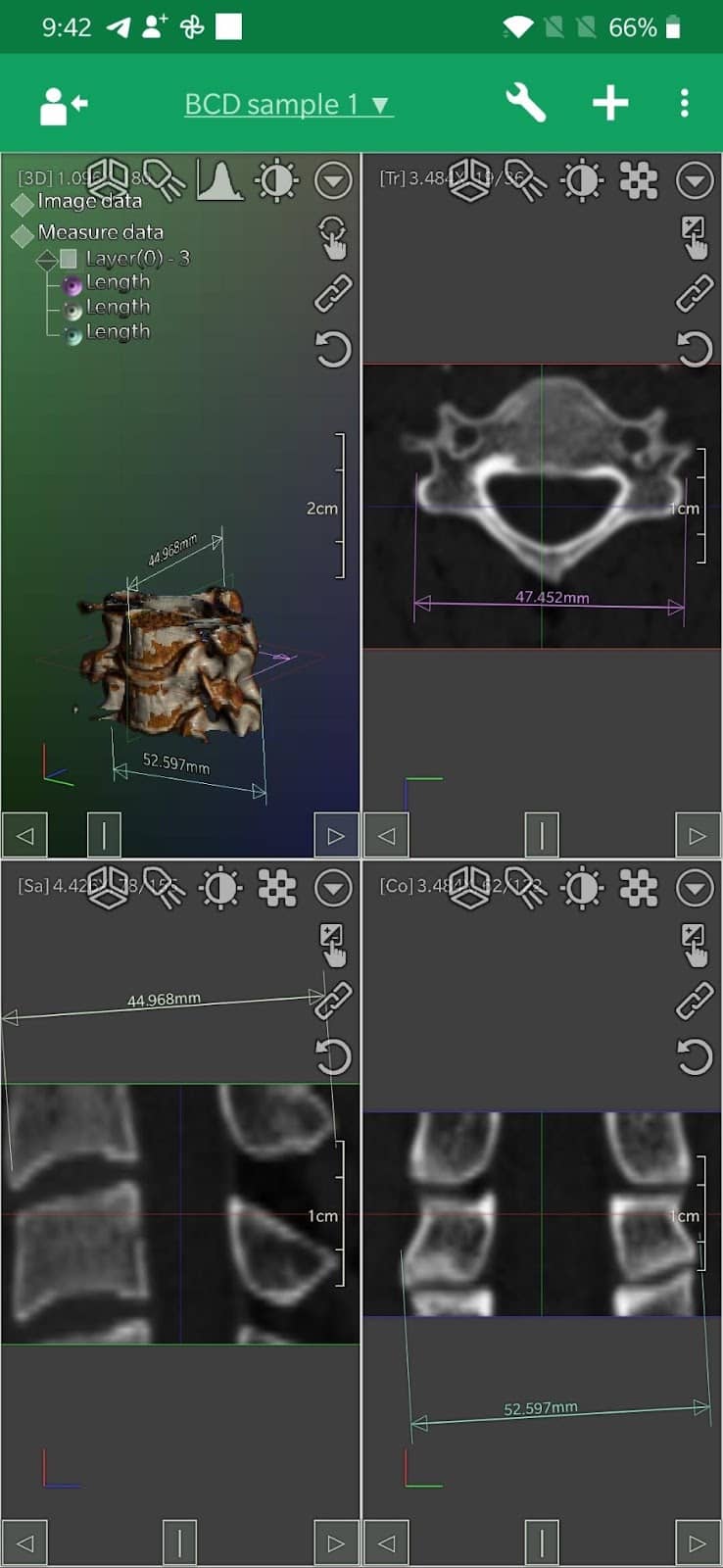This screenshot has height=1568, width=723.
Task: Go to next slice in Tr view
Action: [x=697, y=836]
